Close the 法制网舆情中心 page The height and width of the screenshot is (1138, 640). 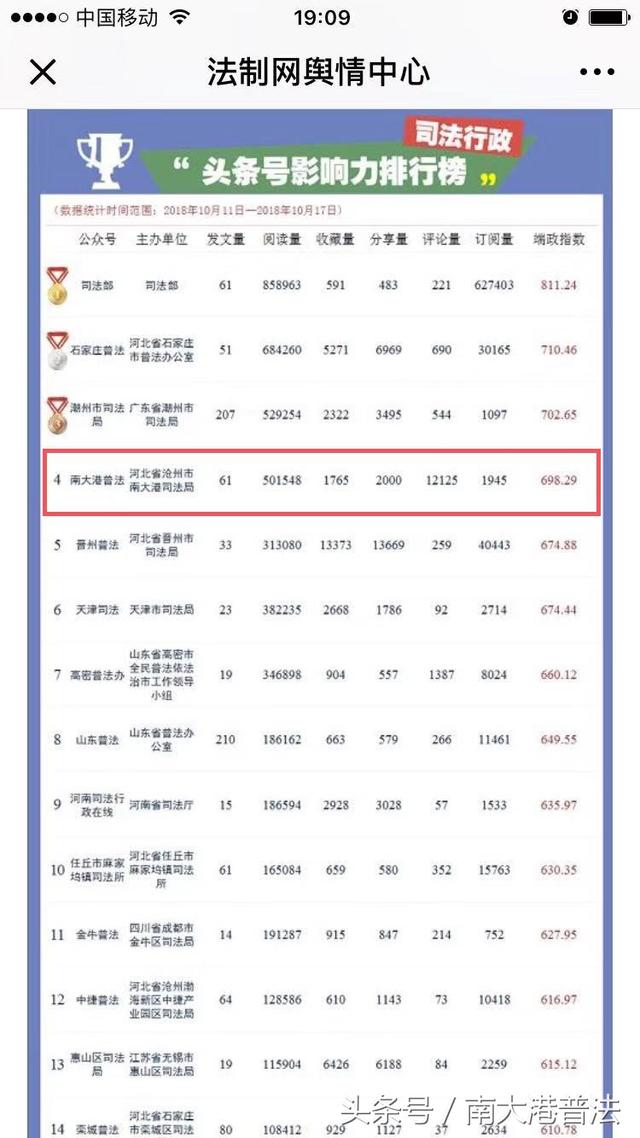43,72
